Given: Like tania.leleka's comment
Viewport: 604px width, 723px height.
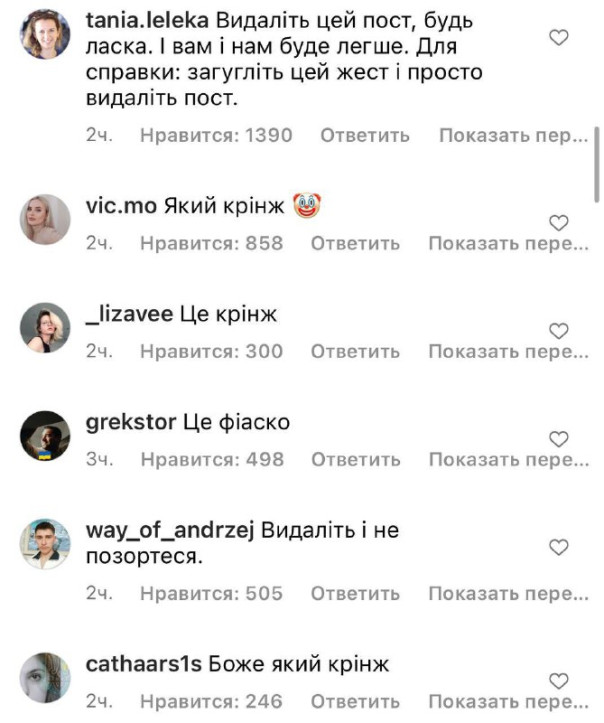Looking at the screenshot, I should pyautogui.click(x=560, y=38).
